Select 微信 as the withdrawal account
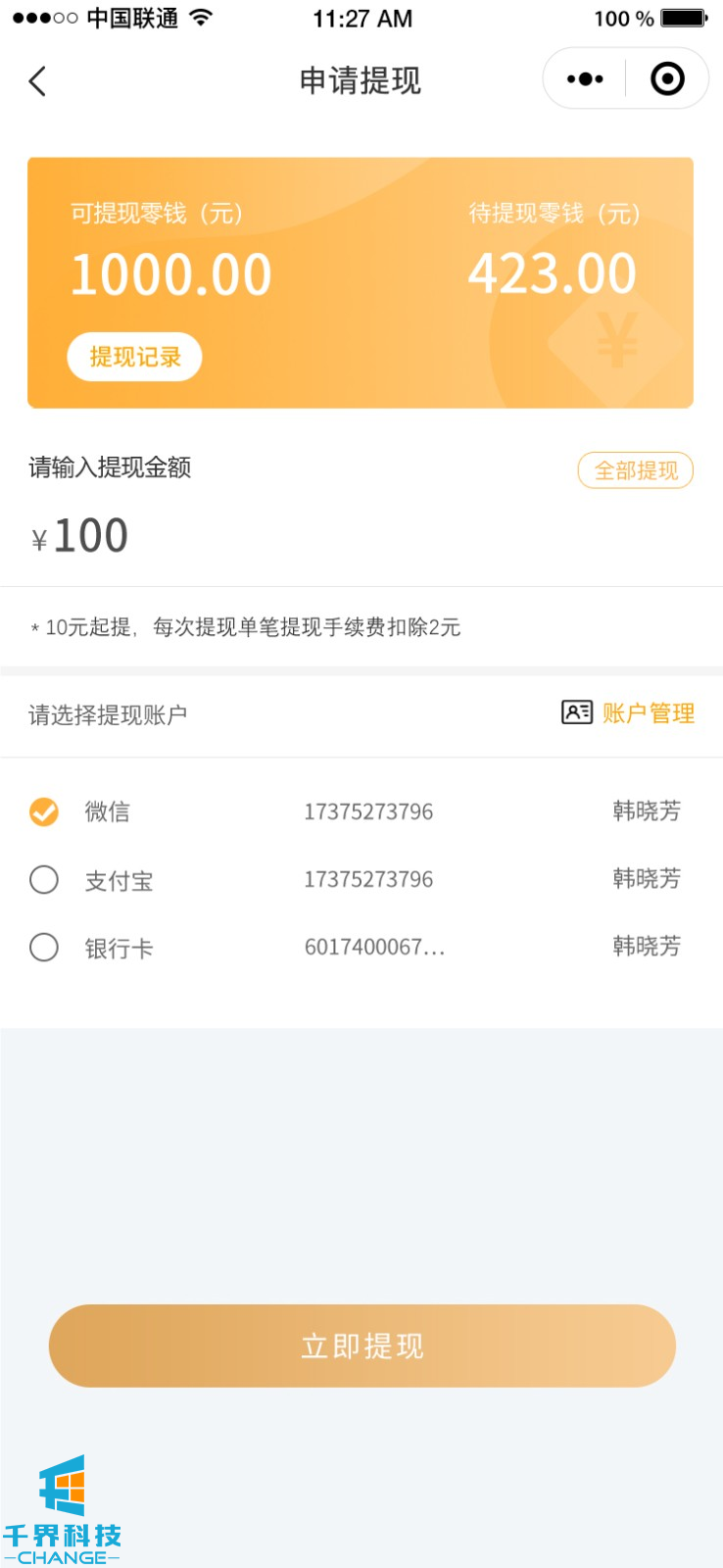 coord(44,811)
